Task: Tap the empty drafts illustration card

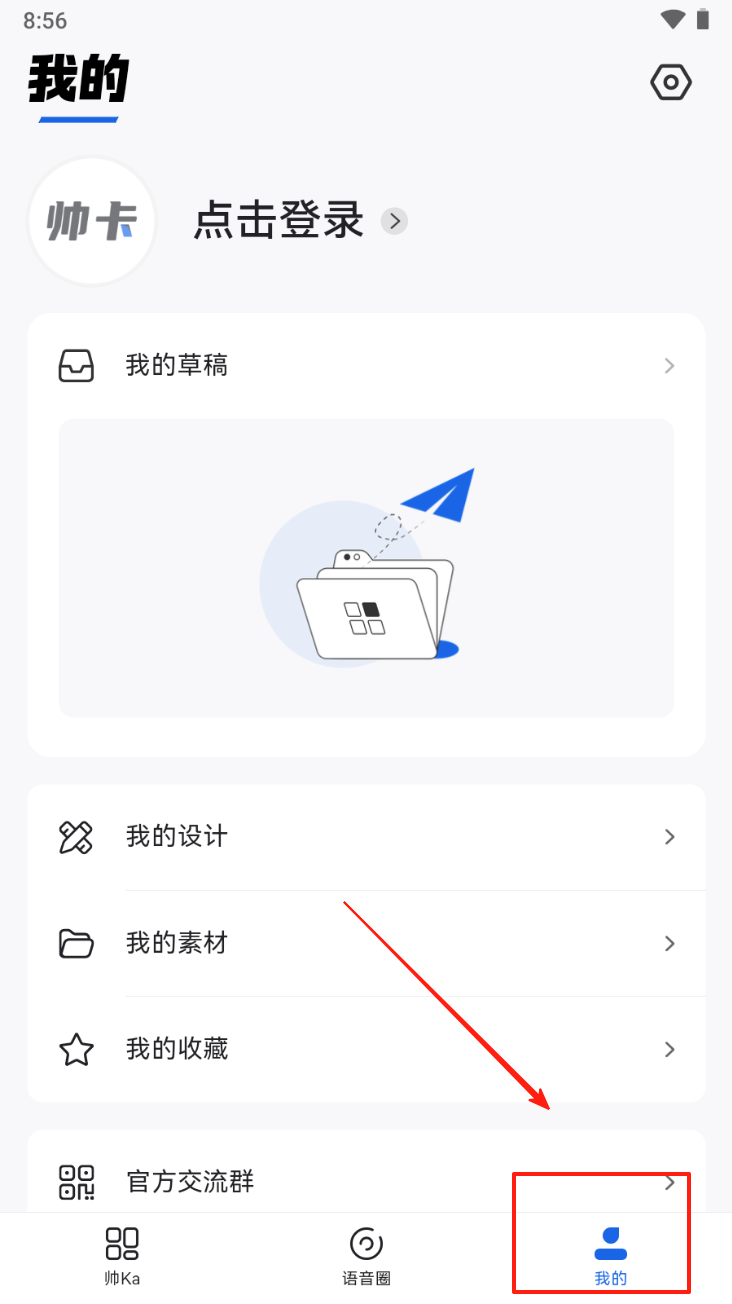Action: [x=366, y=567]
